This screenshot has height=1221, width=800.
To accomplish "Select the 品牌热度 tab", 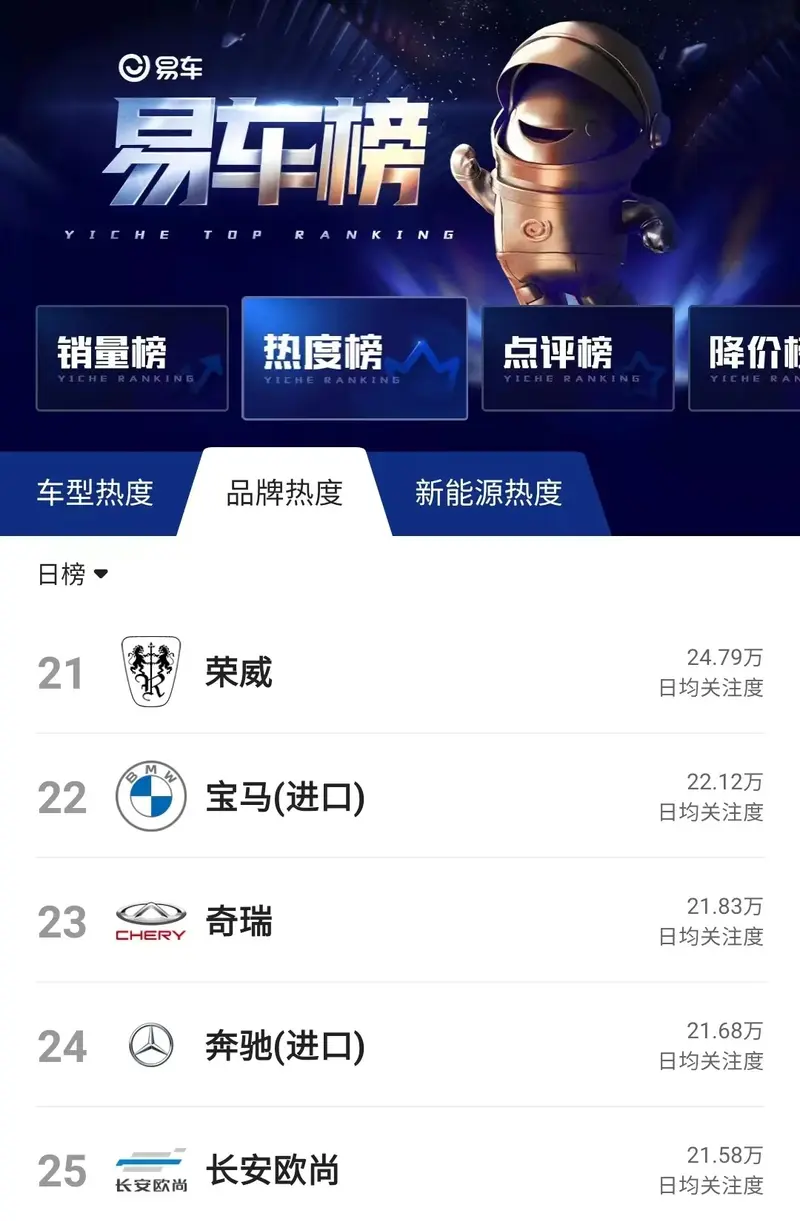I will click(284, 493).
